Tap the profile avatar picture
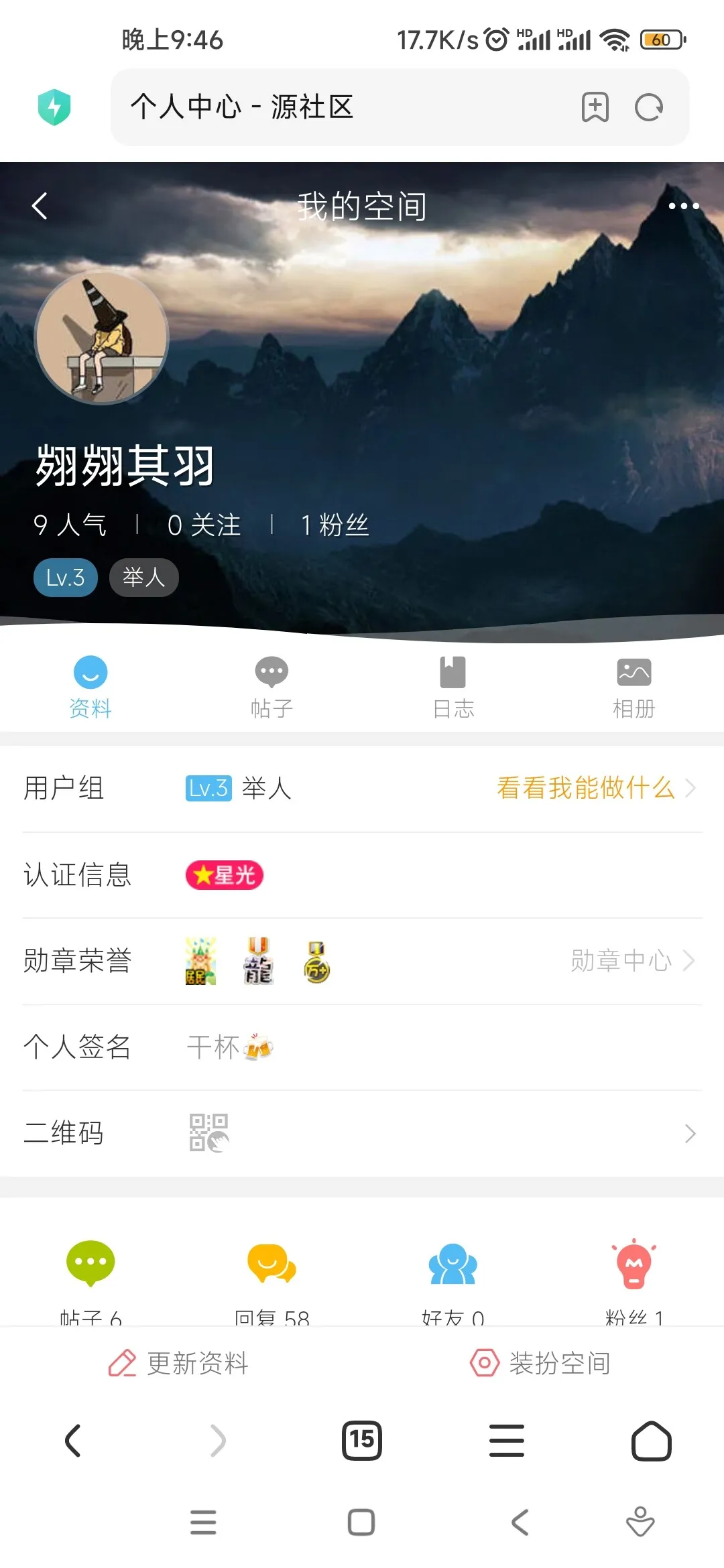 [102, 338]
